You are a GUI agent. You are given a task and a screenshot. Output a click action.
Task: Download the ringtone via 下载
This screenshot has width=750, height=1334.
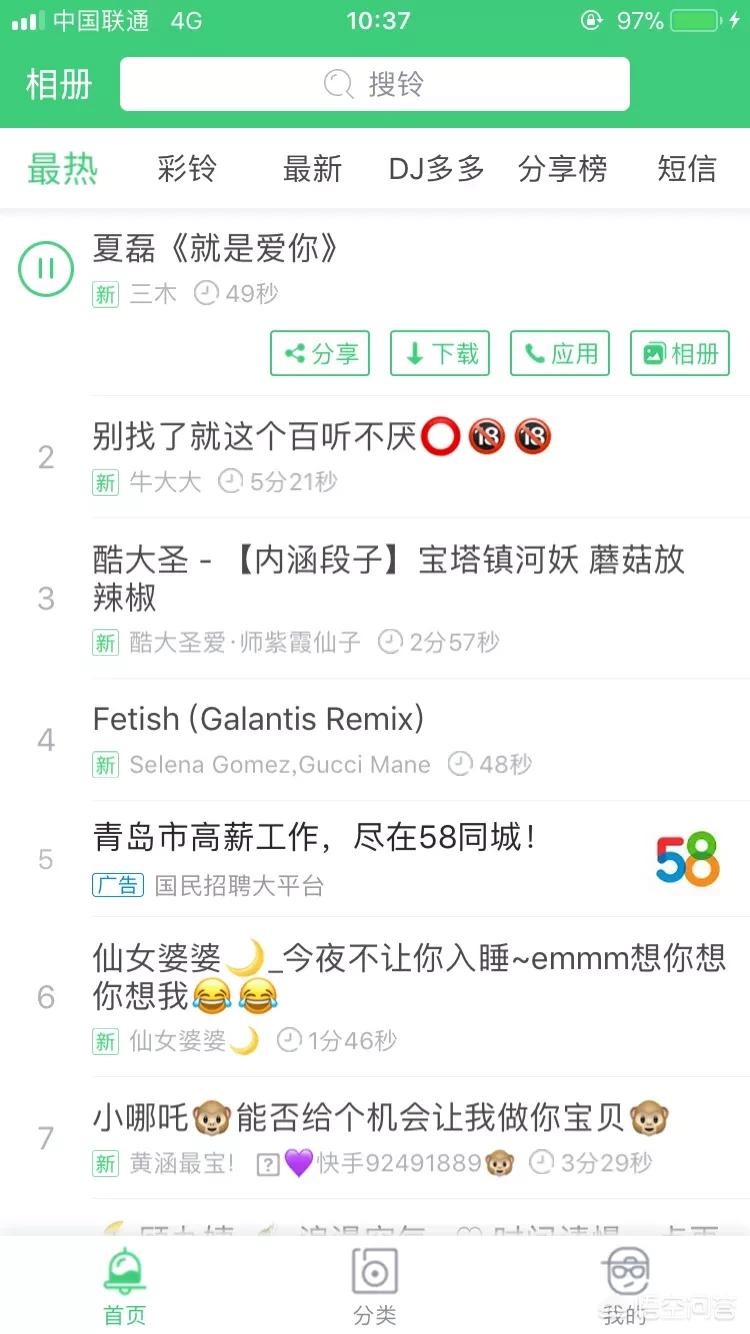[440, 353]
